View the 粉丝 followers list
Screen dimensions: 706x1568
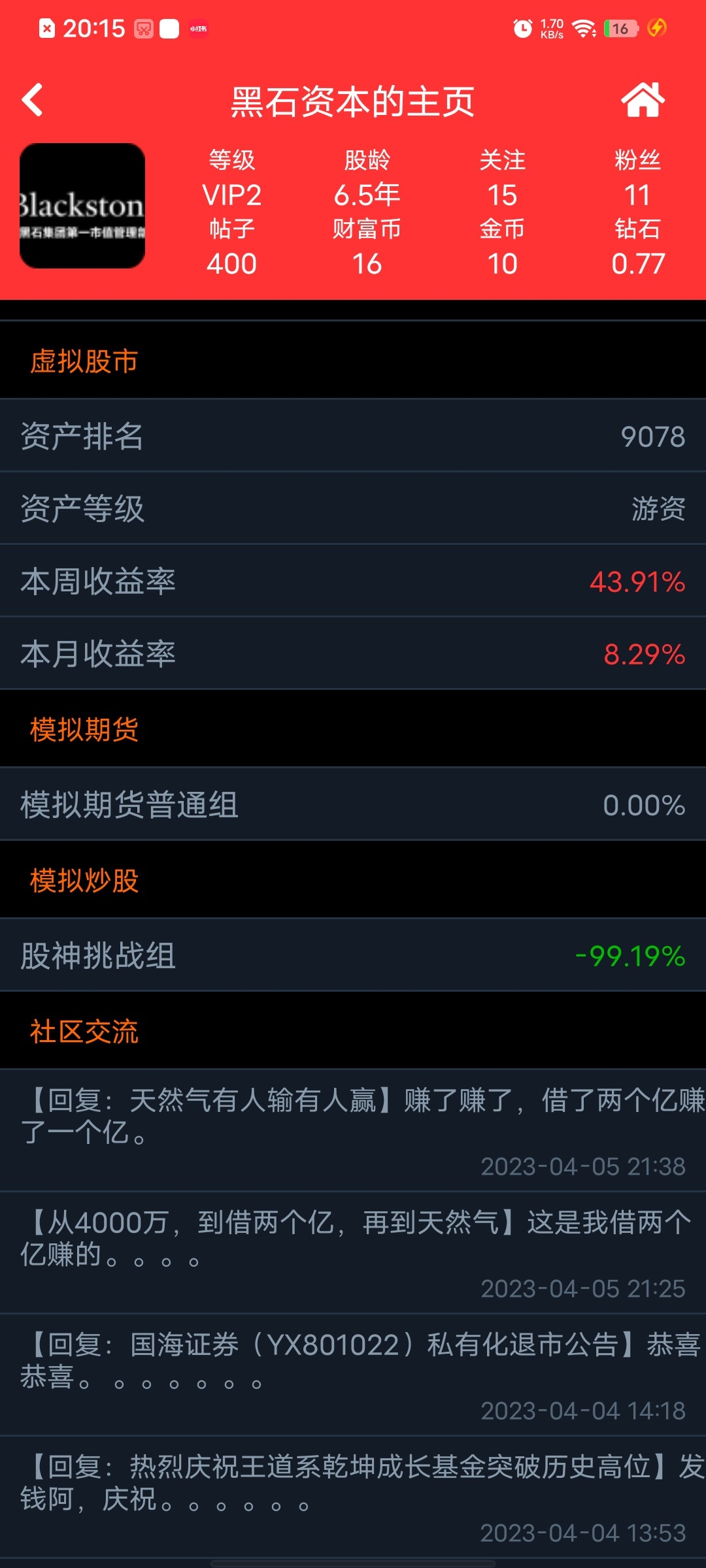pyautogui.click(x=637, y=178)
